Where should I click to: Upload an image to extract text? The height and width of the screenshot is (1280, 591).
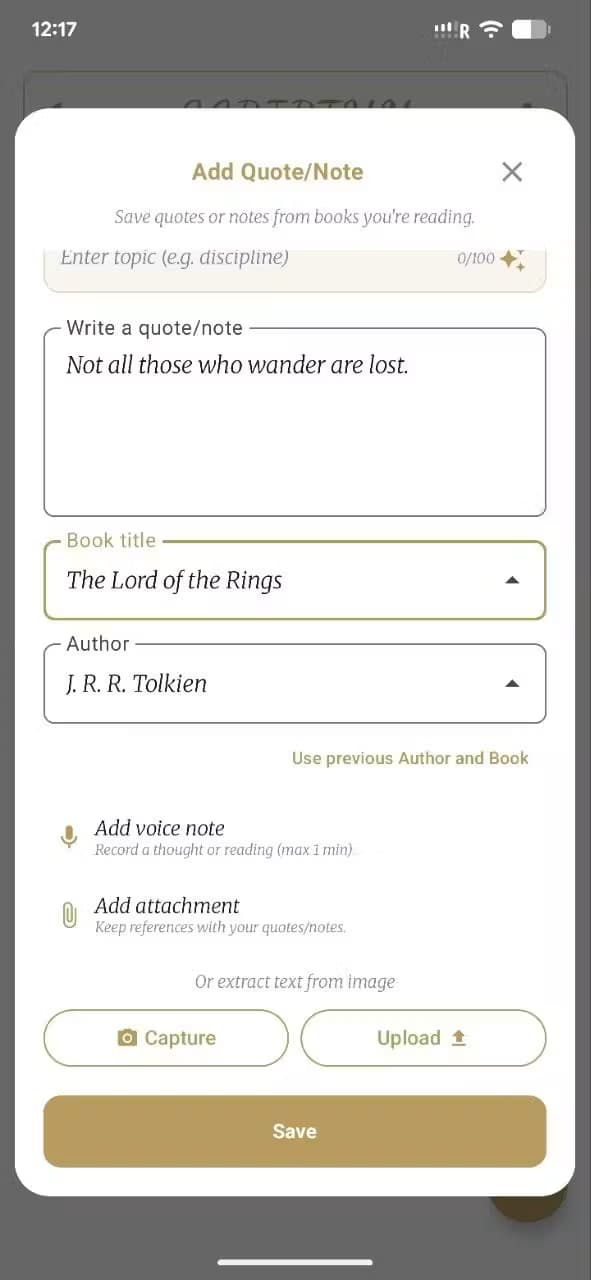pyautogui.click(x=423, y=1038)
